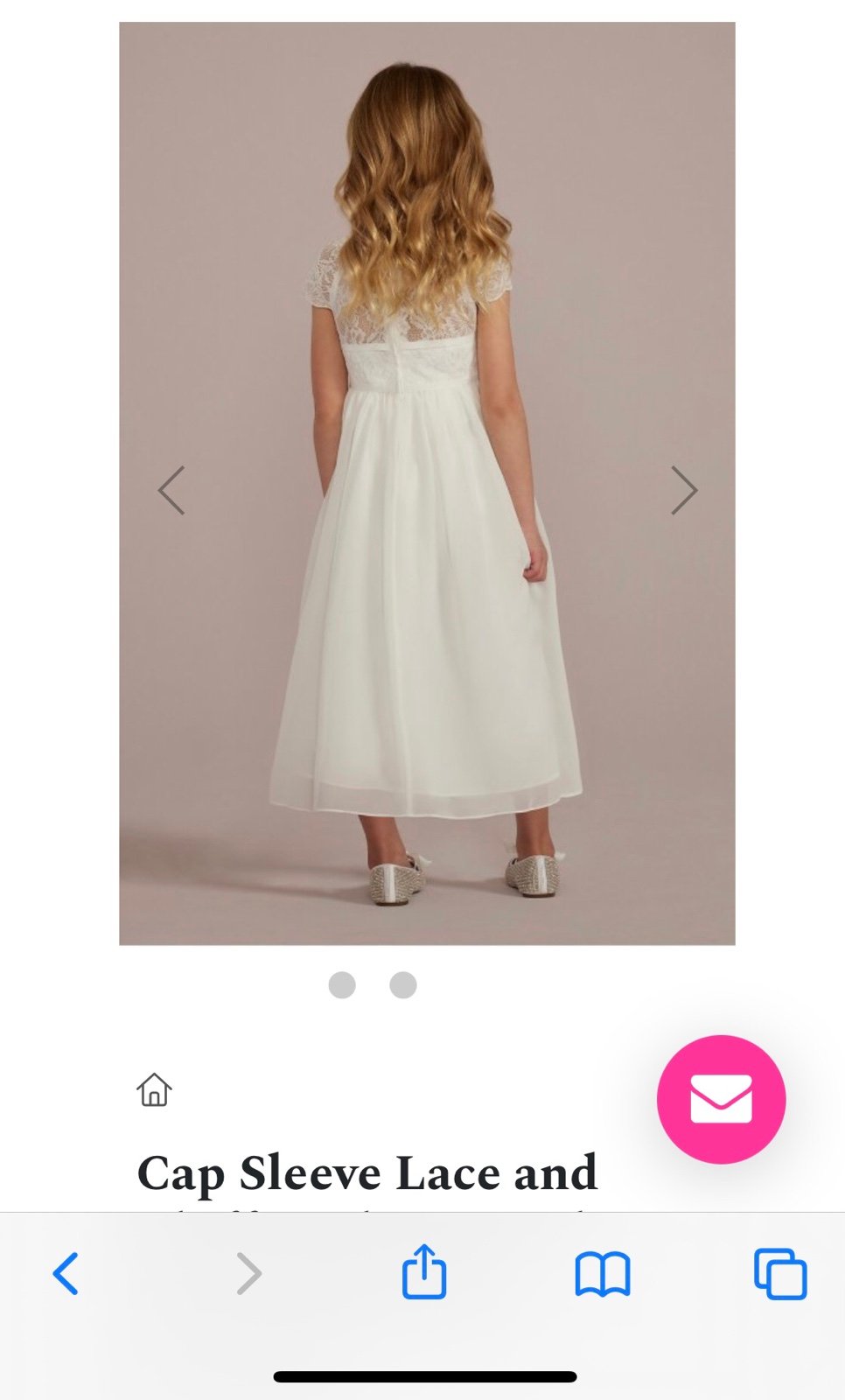Open the Safari share sheet
The height and width of the screenshot is (1400, 845).
tap(424, 1271)
